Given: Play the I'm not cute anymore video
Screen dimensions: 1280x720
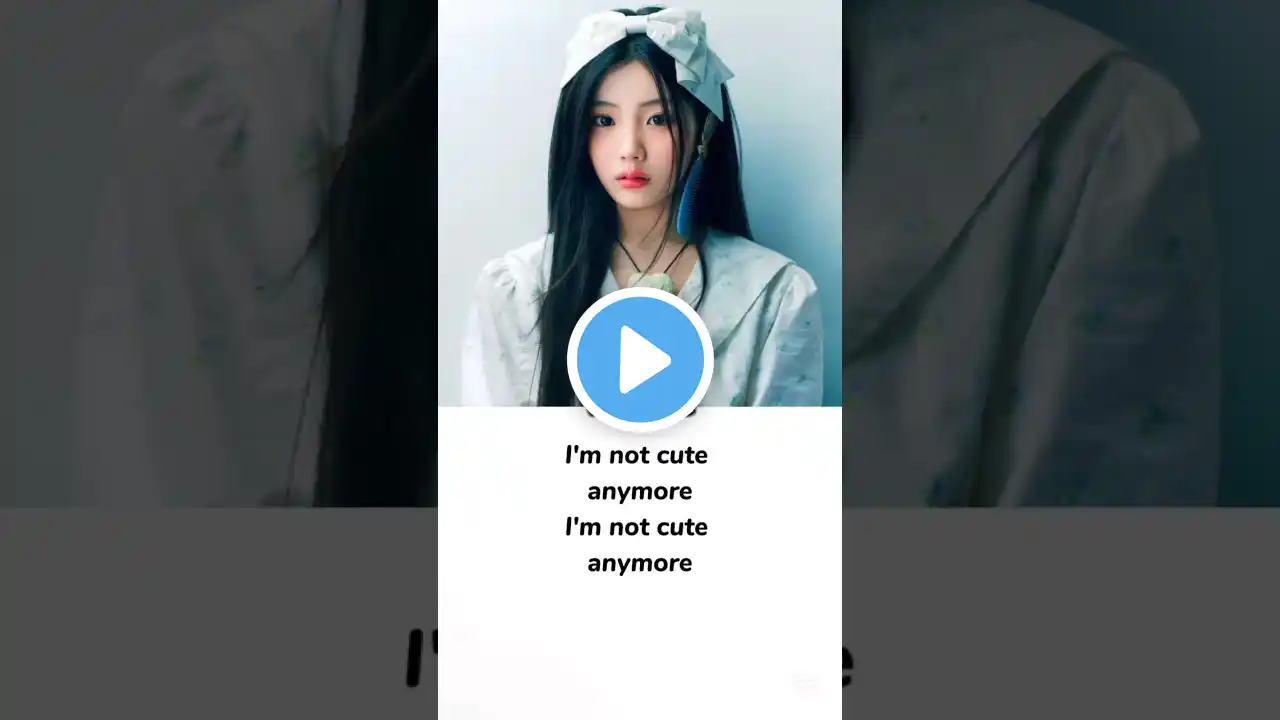Looking at the screenshot, I should tap(640, 359).
